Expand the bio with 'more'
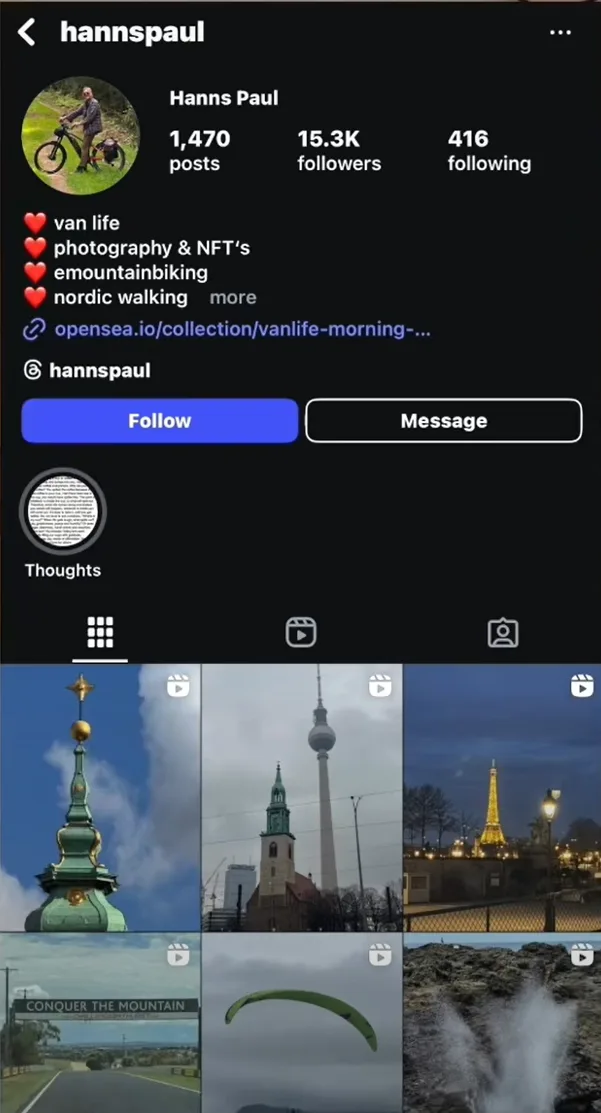 click(233, 297)
